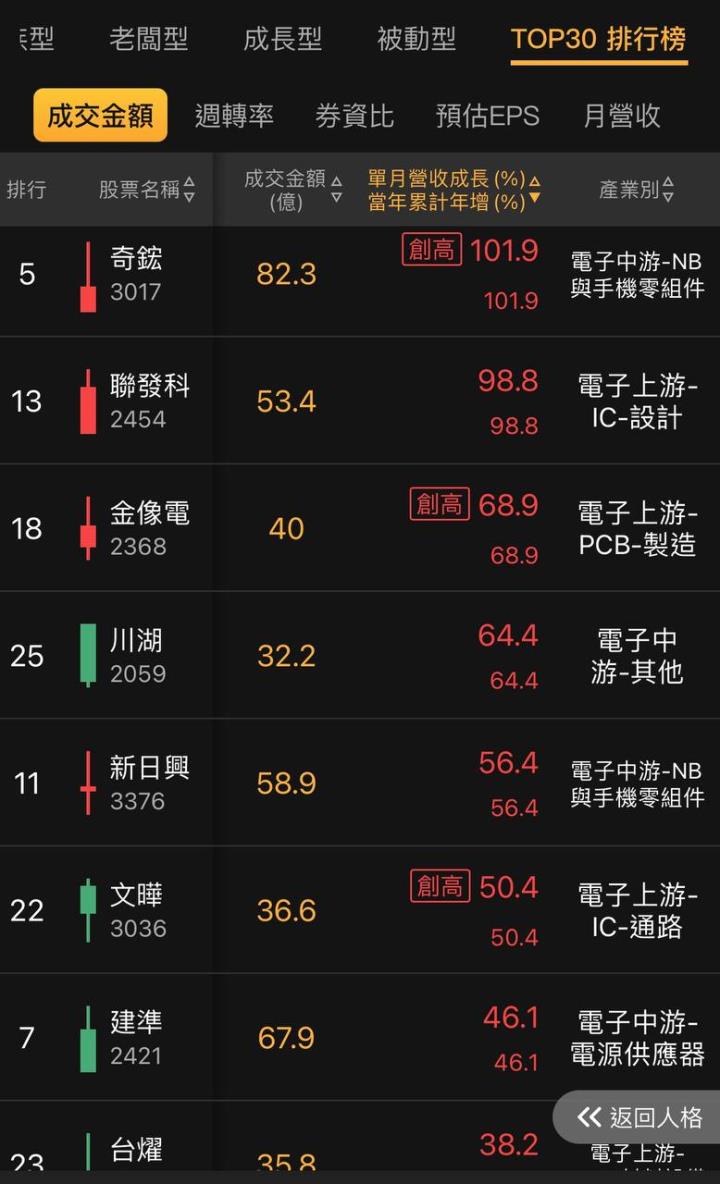Viewport: 720px width, 1184px height.
Task: View the 月營收 ranking
Action: click(621, 116)
